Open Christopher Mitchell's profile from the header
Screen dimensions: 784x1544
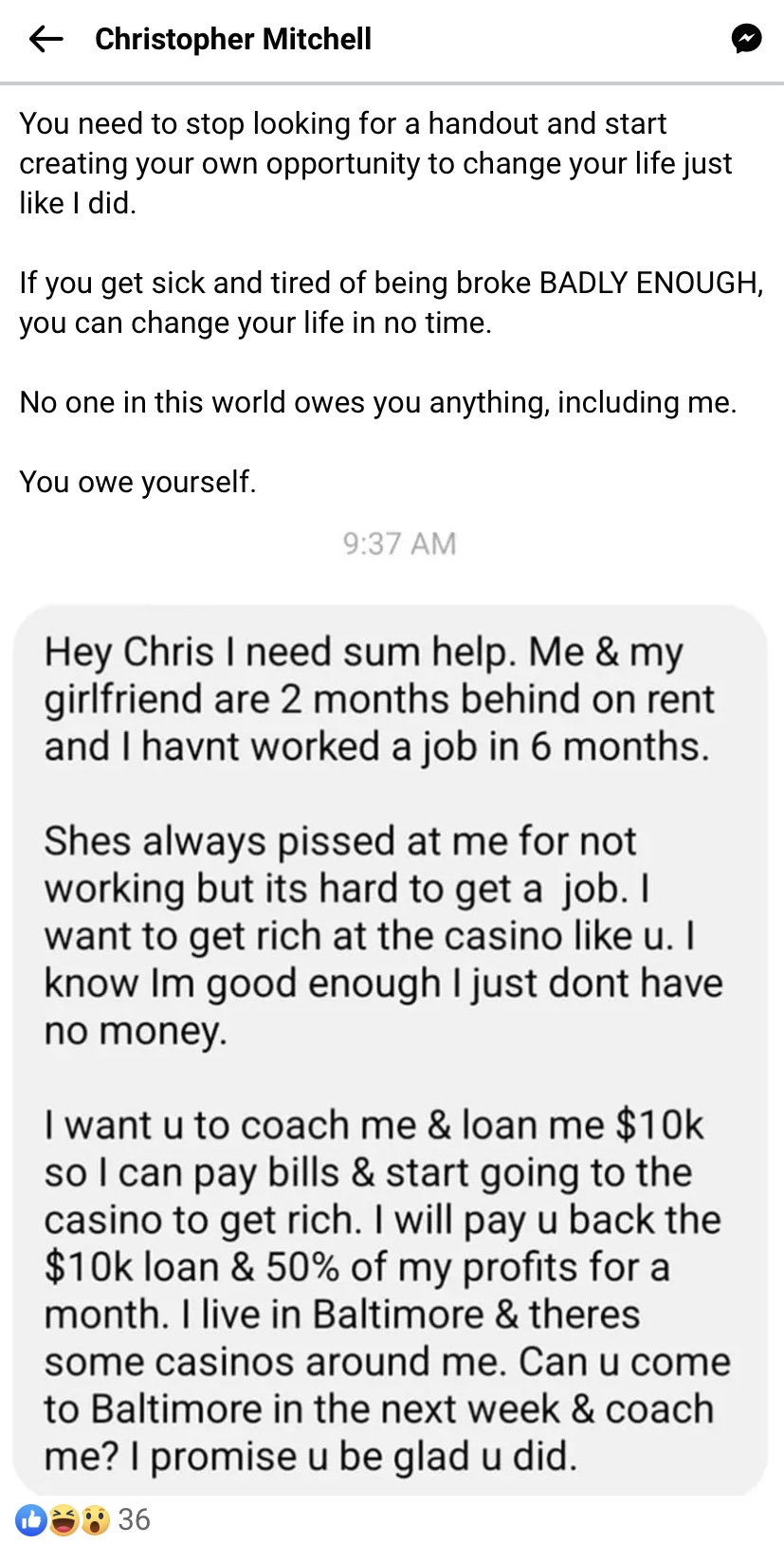pos(233,39)
